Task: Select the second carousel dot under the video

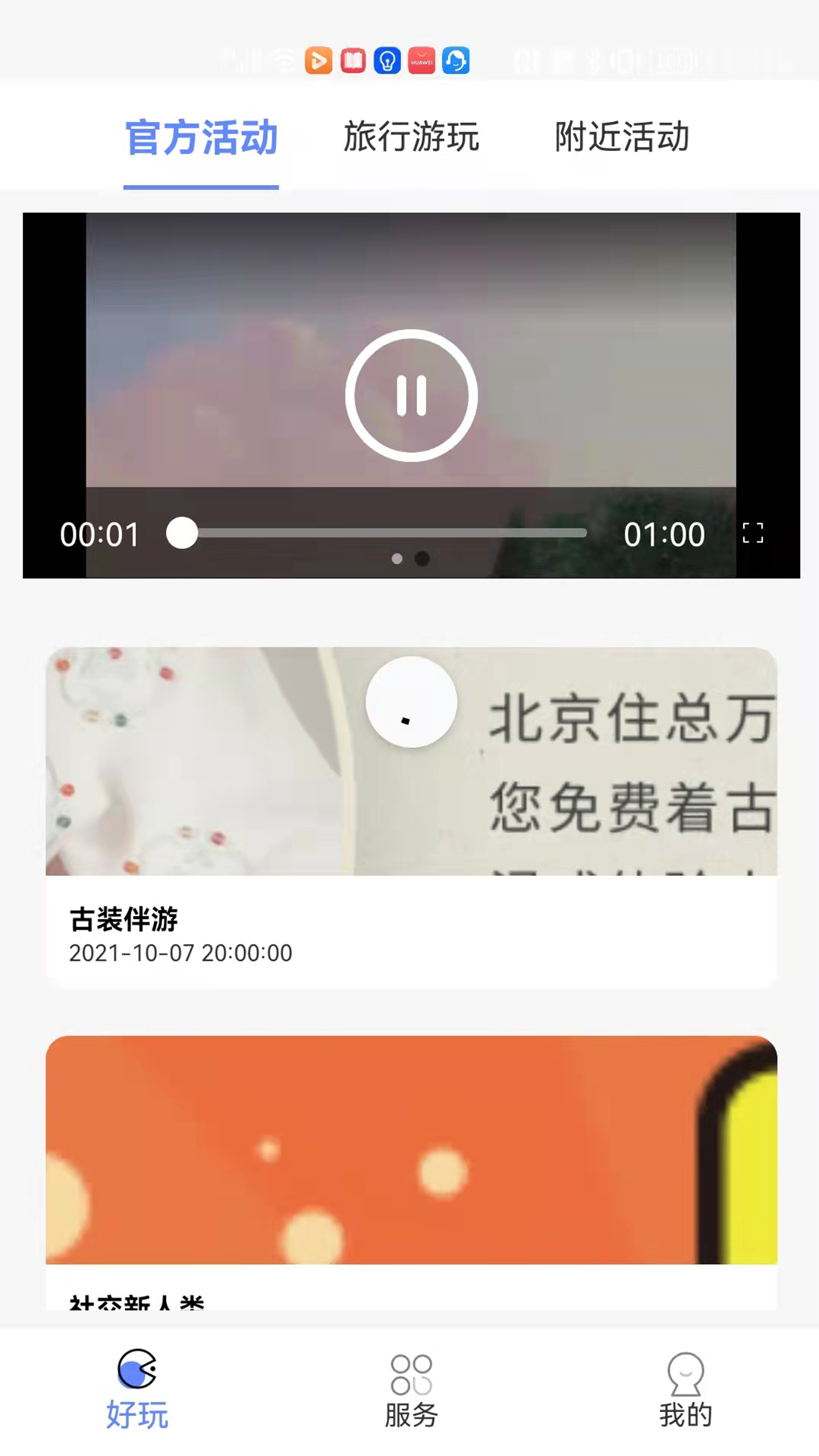Action: tap(424, 559)
